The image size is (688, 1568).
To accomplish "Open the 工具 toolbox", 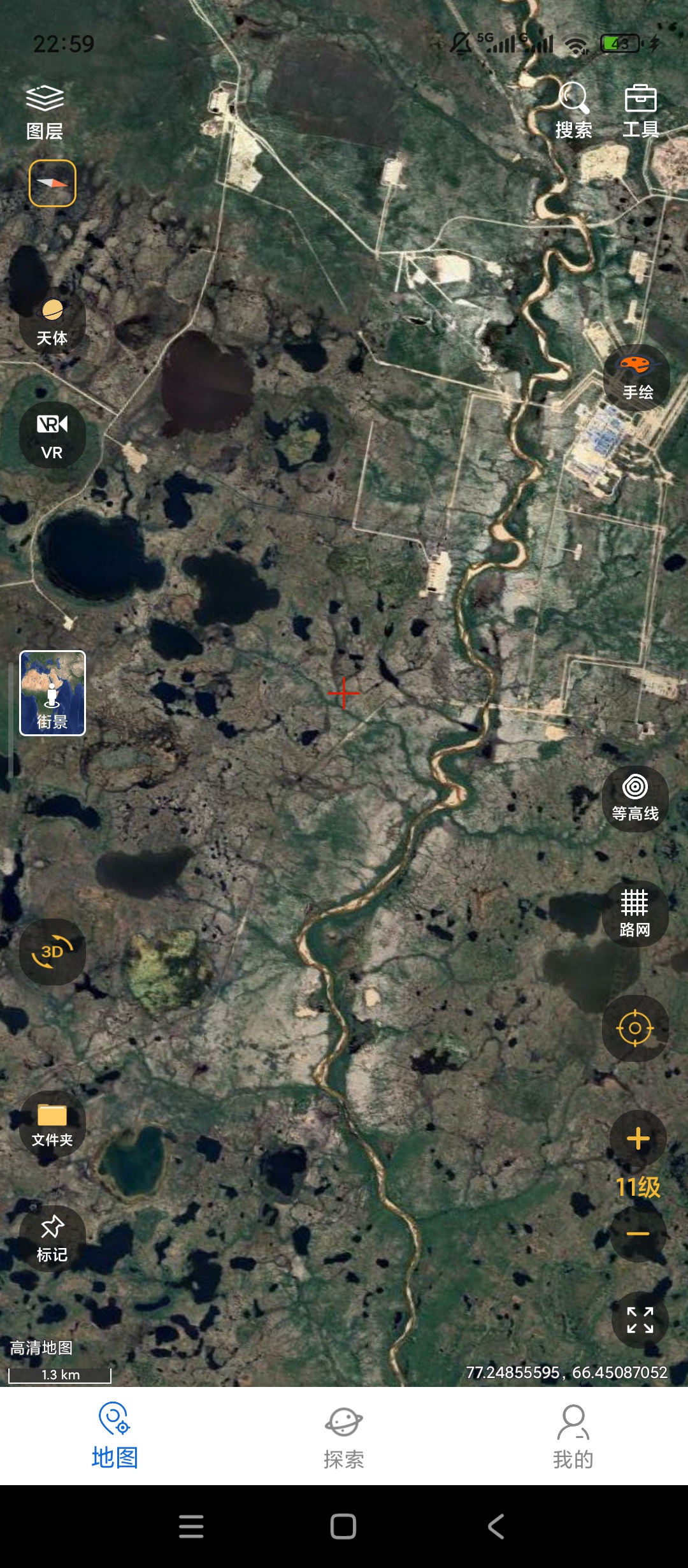I will point(641,110).
